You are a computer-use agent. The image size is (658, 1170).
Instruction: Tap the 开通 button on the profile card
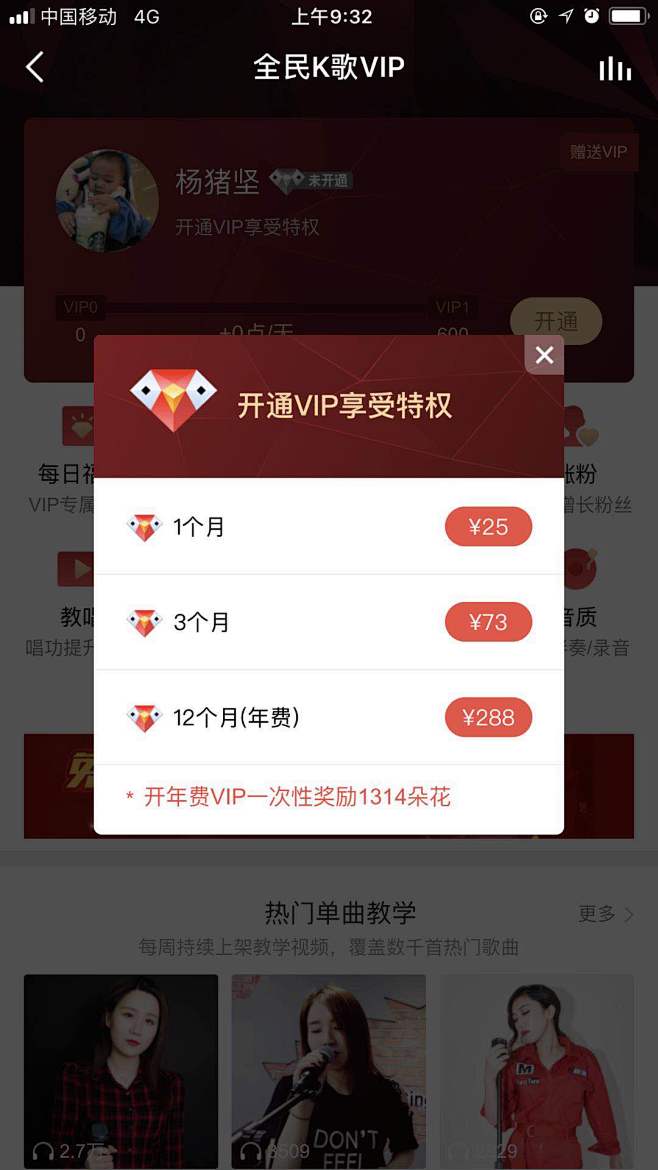coord(556,321)
